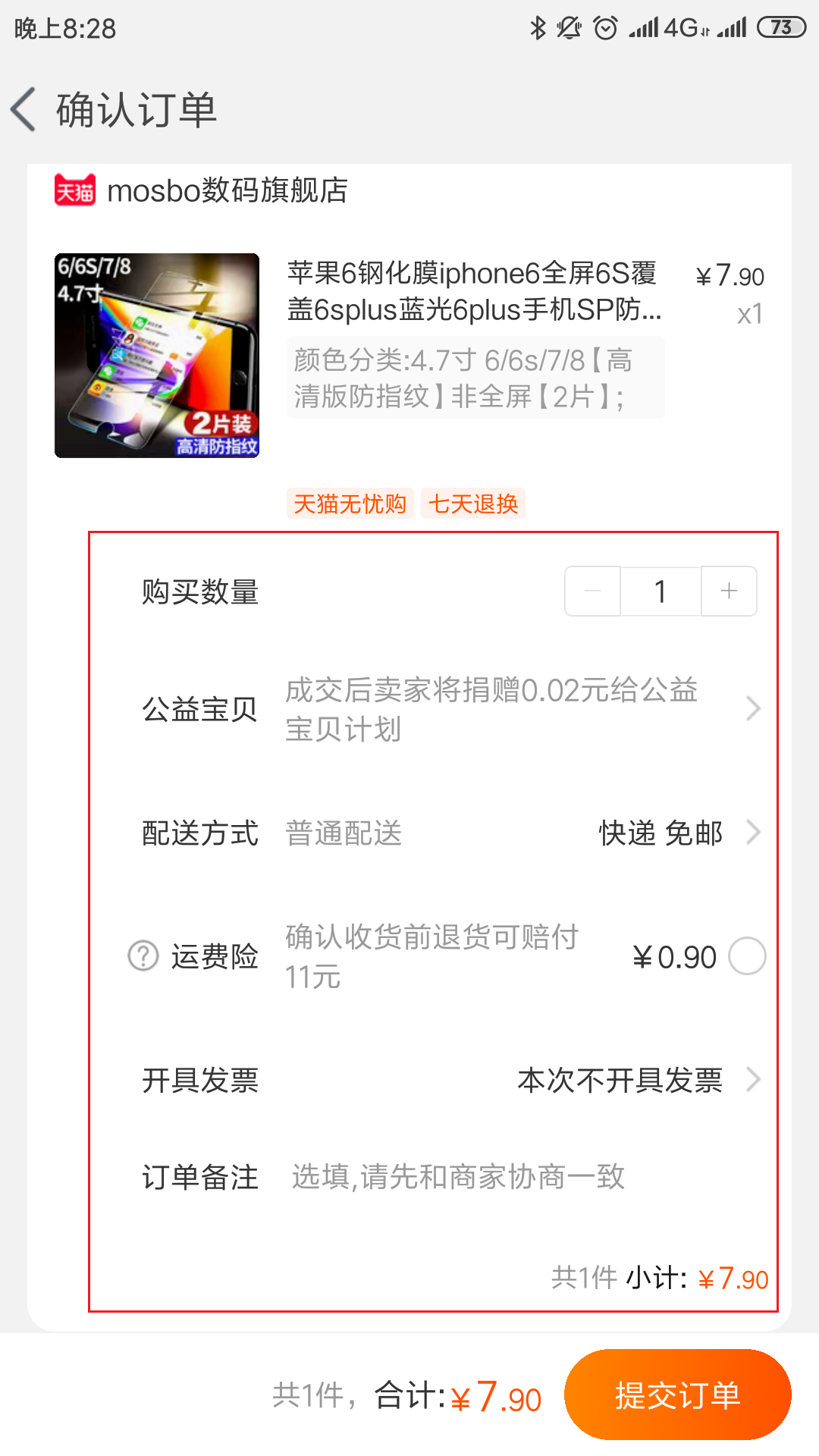Increase purchase quantity with the plus button
This screenshot has width=819, height=1456.
click(x=729, y=591)
